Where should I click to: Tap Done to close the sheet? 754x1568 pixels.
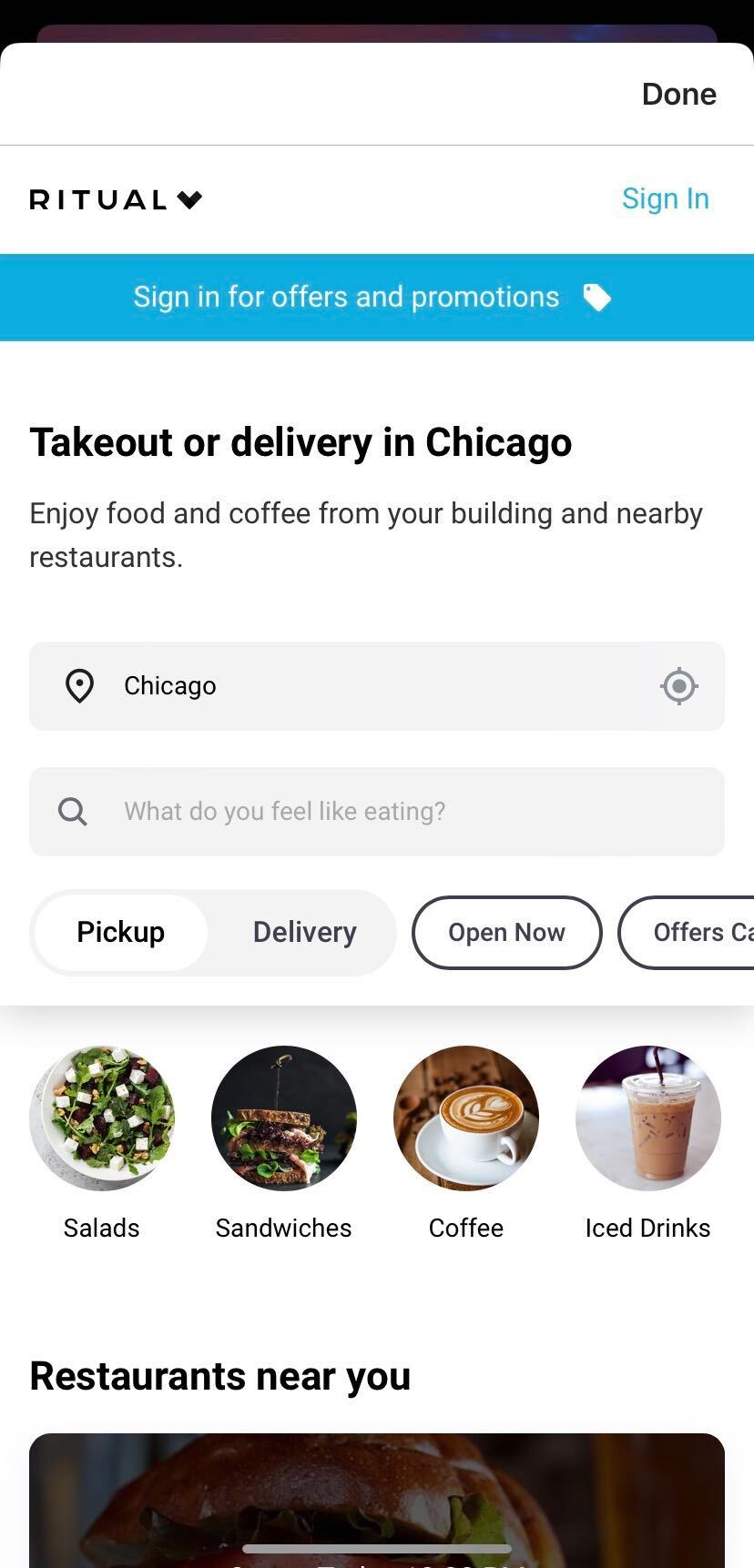pyautogui.click(x=678, y=94)
